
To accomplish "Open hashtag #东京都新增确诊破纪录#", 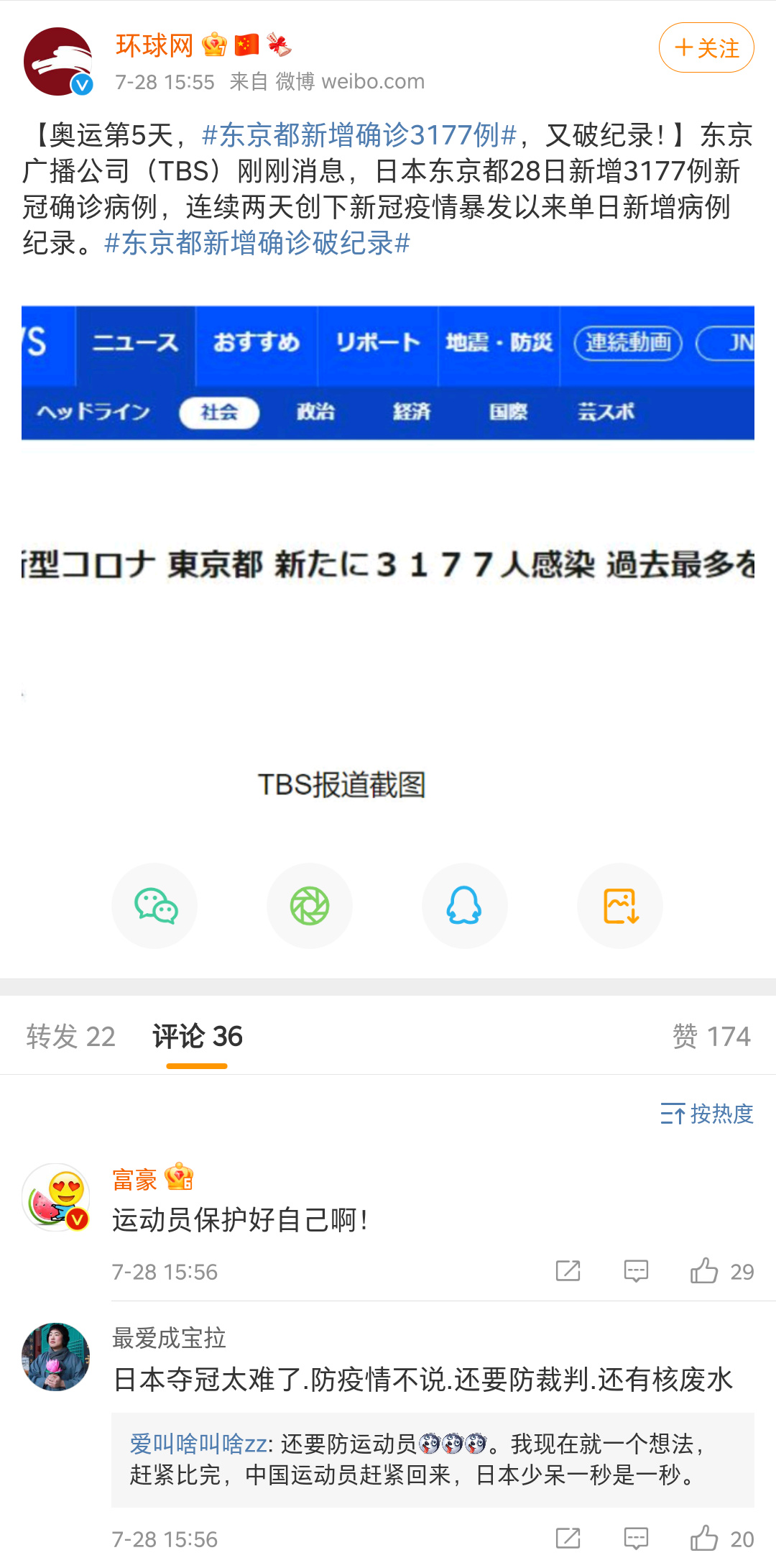I will [257, 243].
